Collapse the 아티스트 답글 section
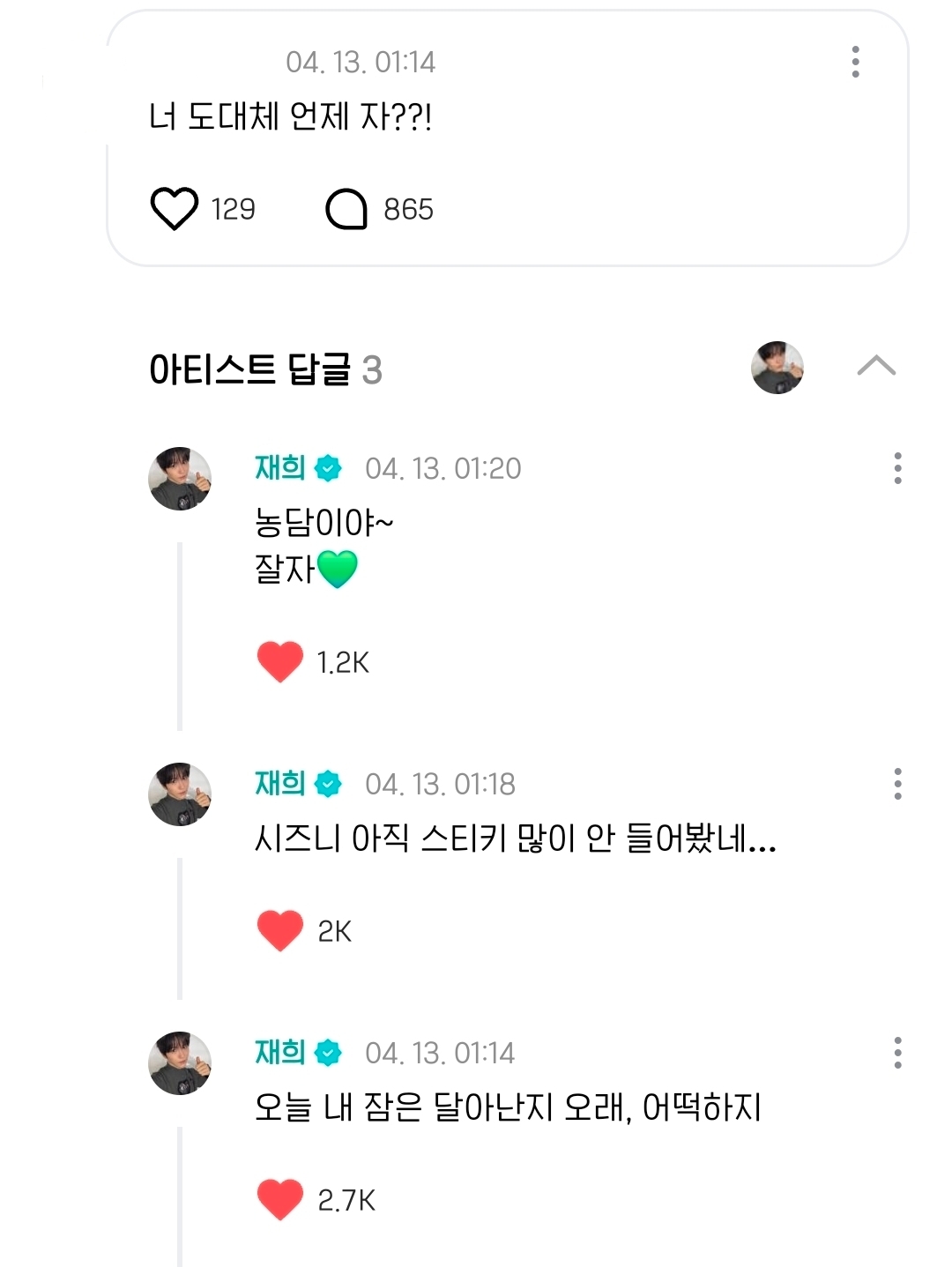The image size is (952, 1267). 875,367
